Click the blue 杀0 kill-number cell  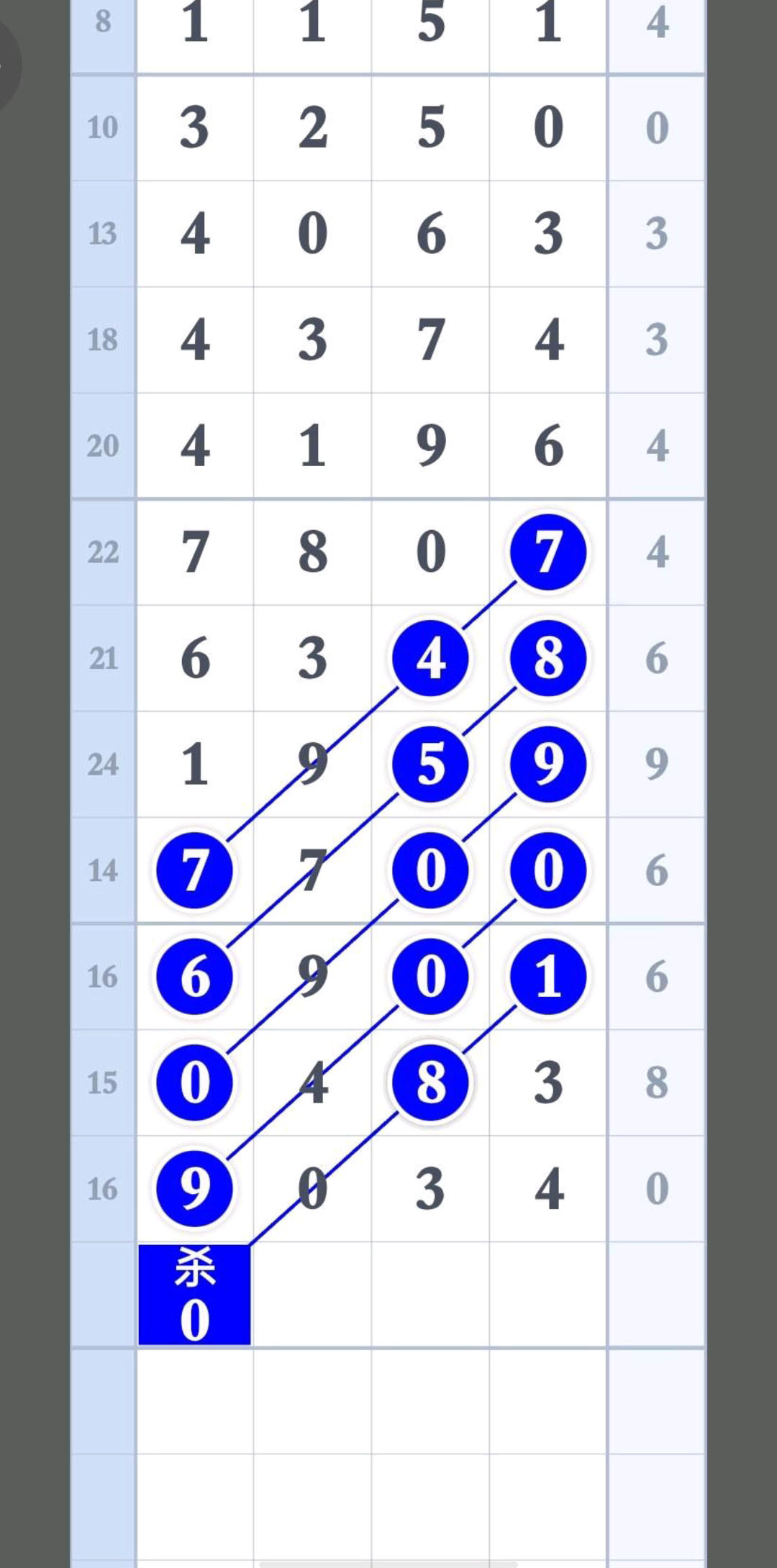[x=194, y=1293]
